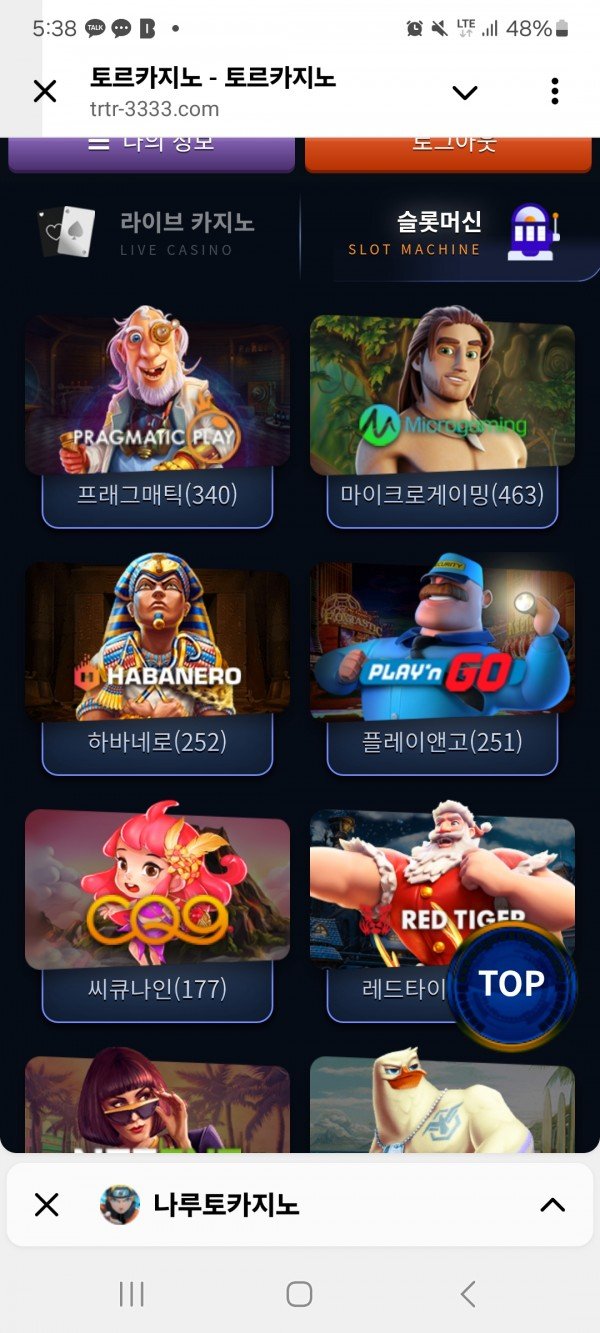
Task: Expand the page title dropdown arrow
Action: [464, 93]
